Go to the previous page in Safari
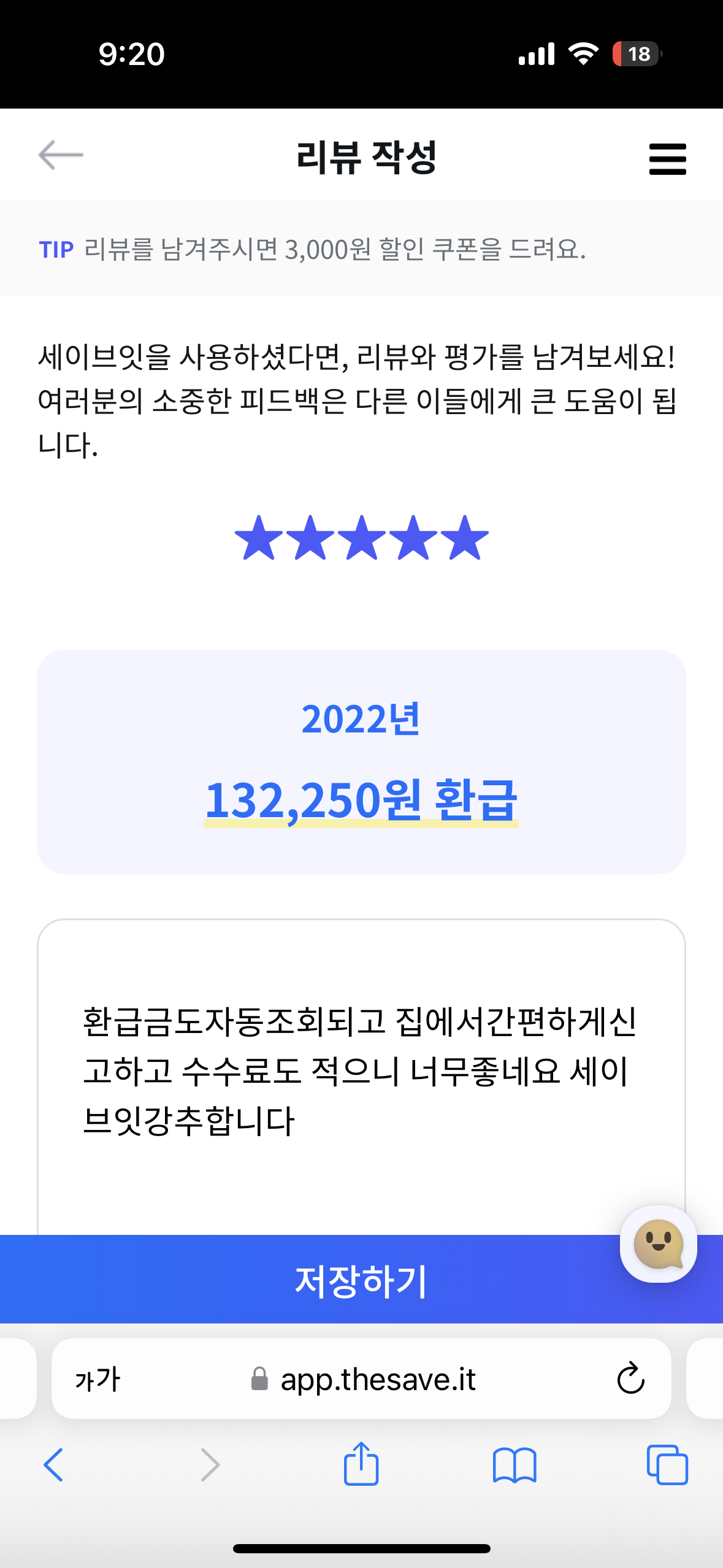 point(54,1465)
